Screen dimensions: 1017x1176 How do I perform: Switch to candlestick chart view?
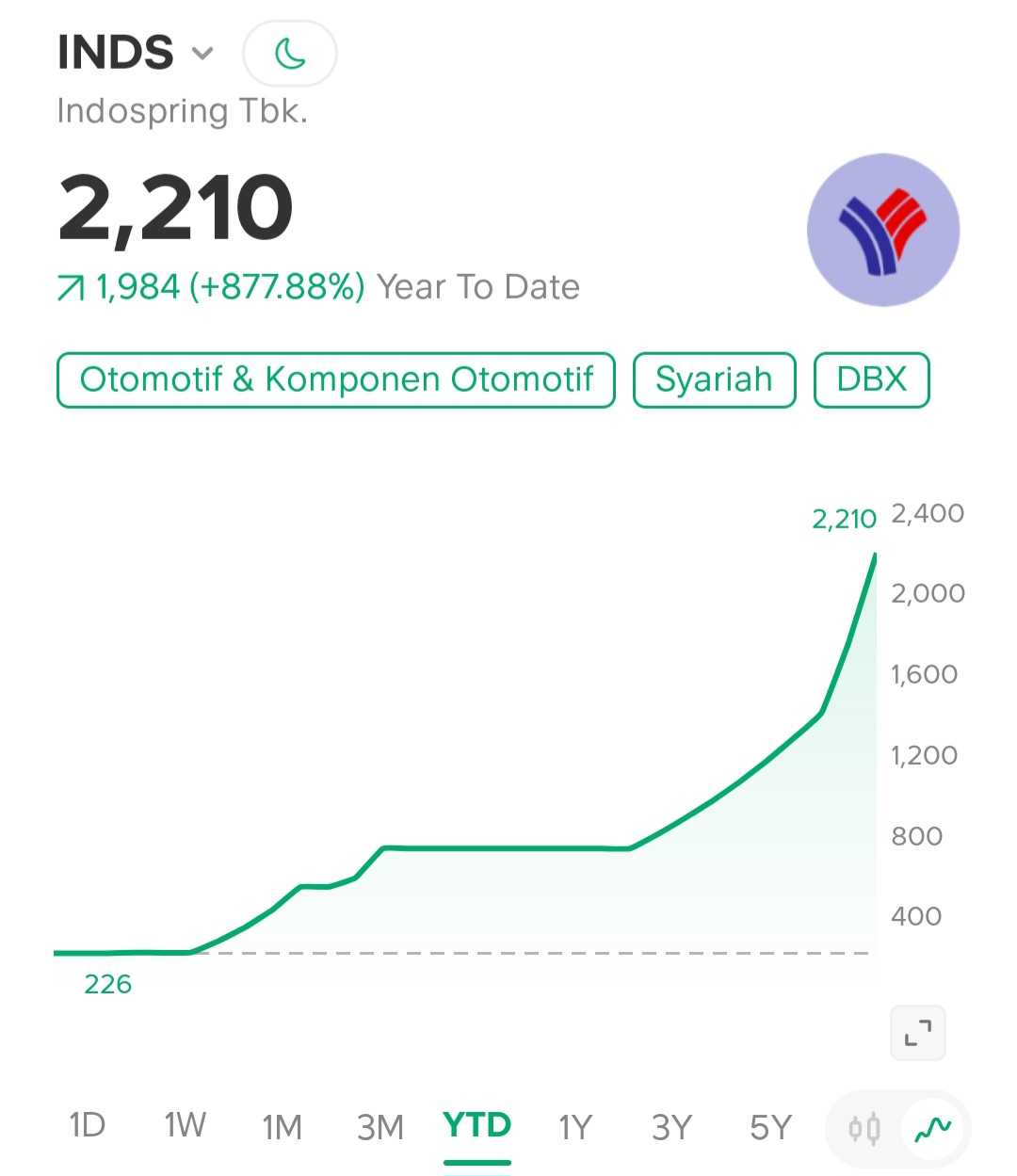(x=864, y=1128)
